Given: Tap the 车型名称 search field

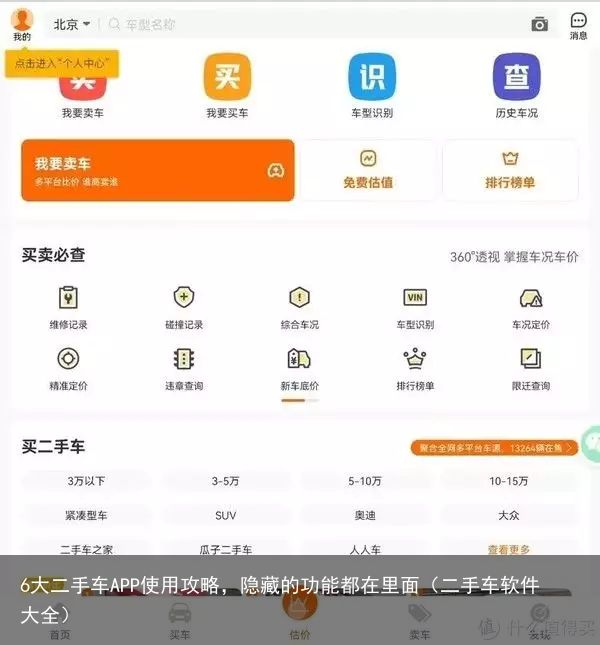Looking at the screenshot, I should pyautogui.click(x=300, y=24).
